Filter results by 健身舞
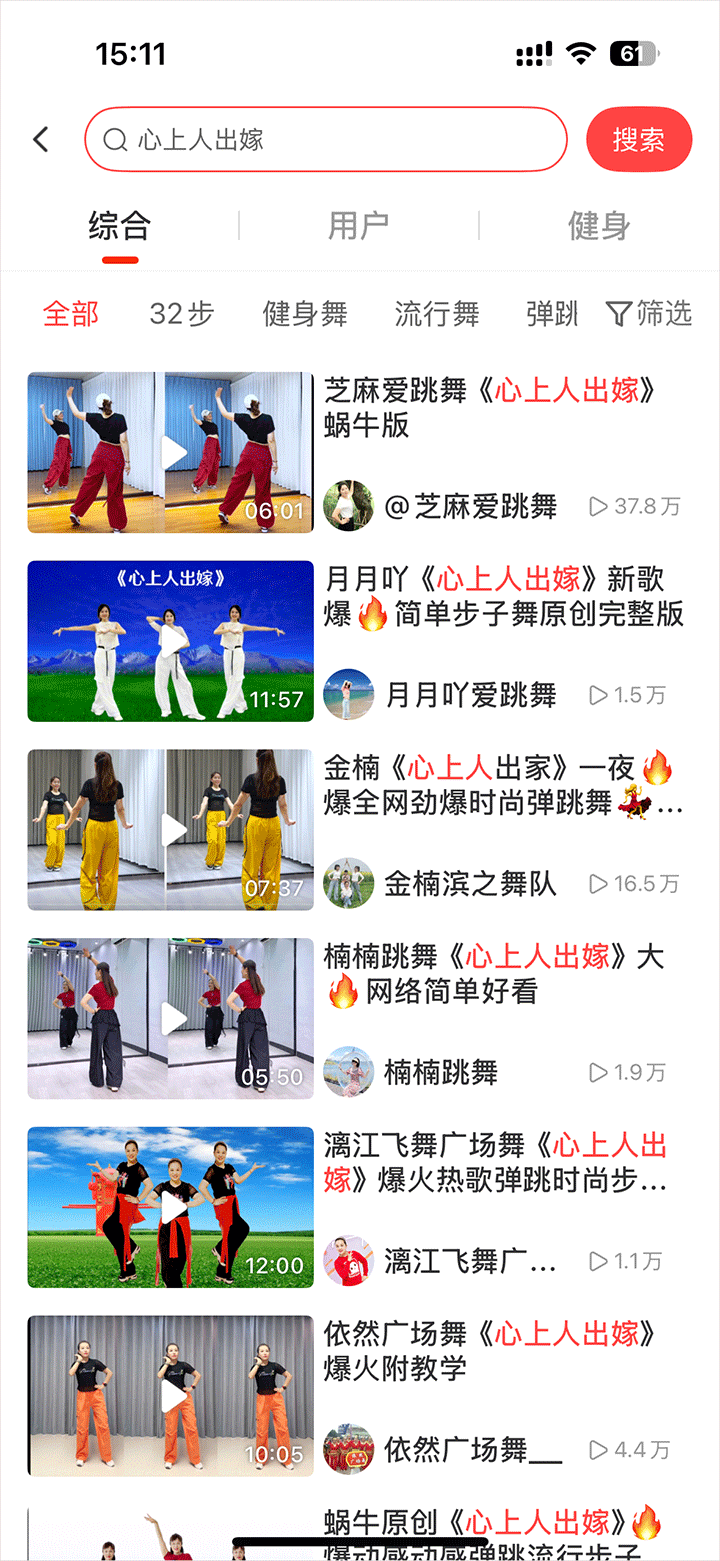Image resolution: width=720 pixels, height=1561 pixels. pyautogui.click(x=305, y=314)
